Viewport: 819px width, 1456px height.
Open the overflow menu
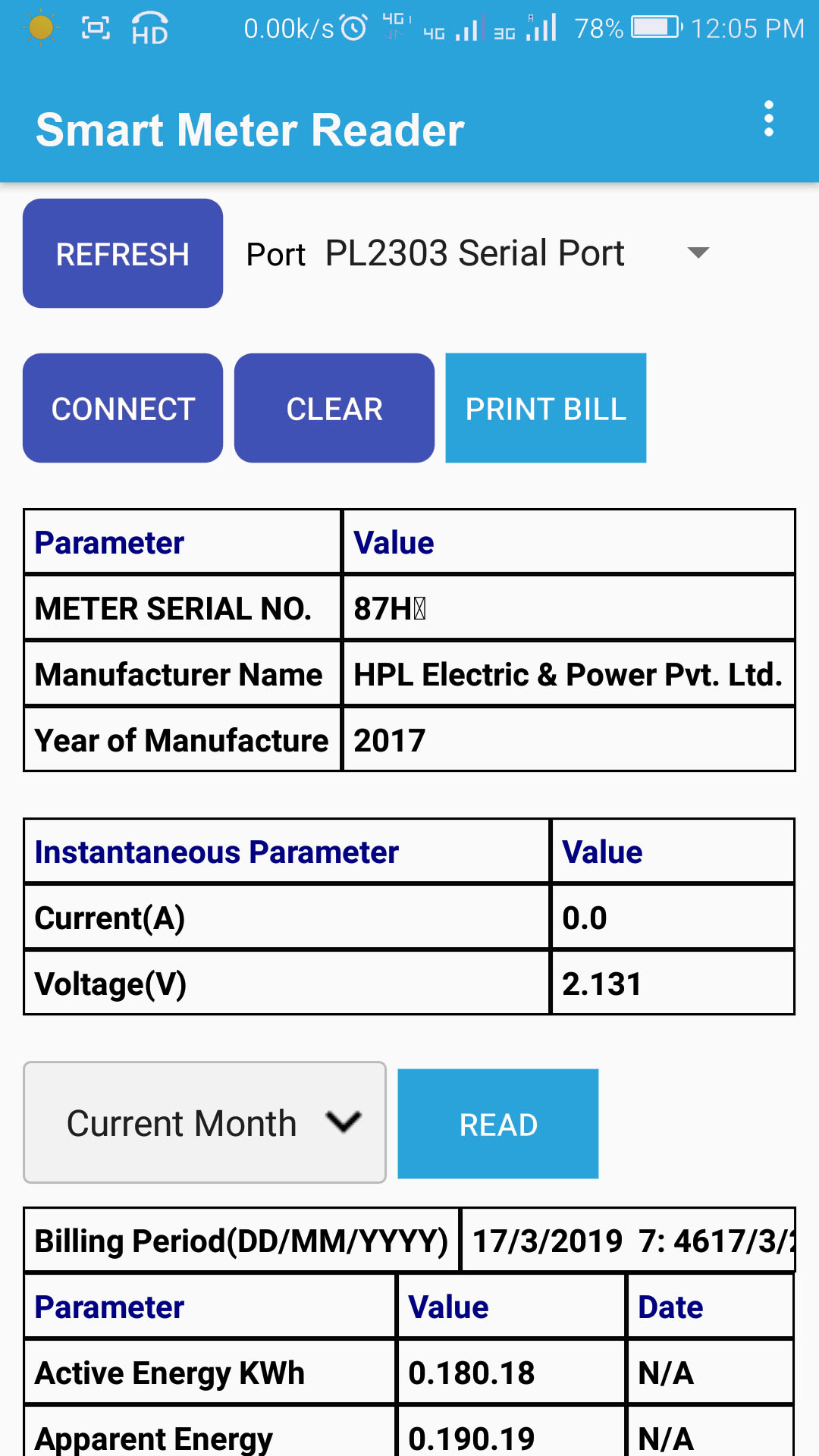(768, 119)
